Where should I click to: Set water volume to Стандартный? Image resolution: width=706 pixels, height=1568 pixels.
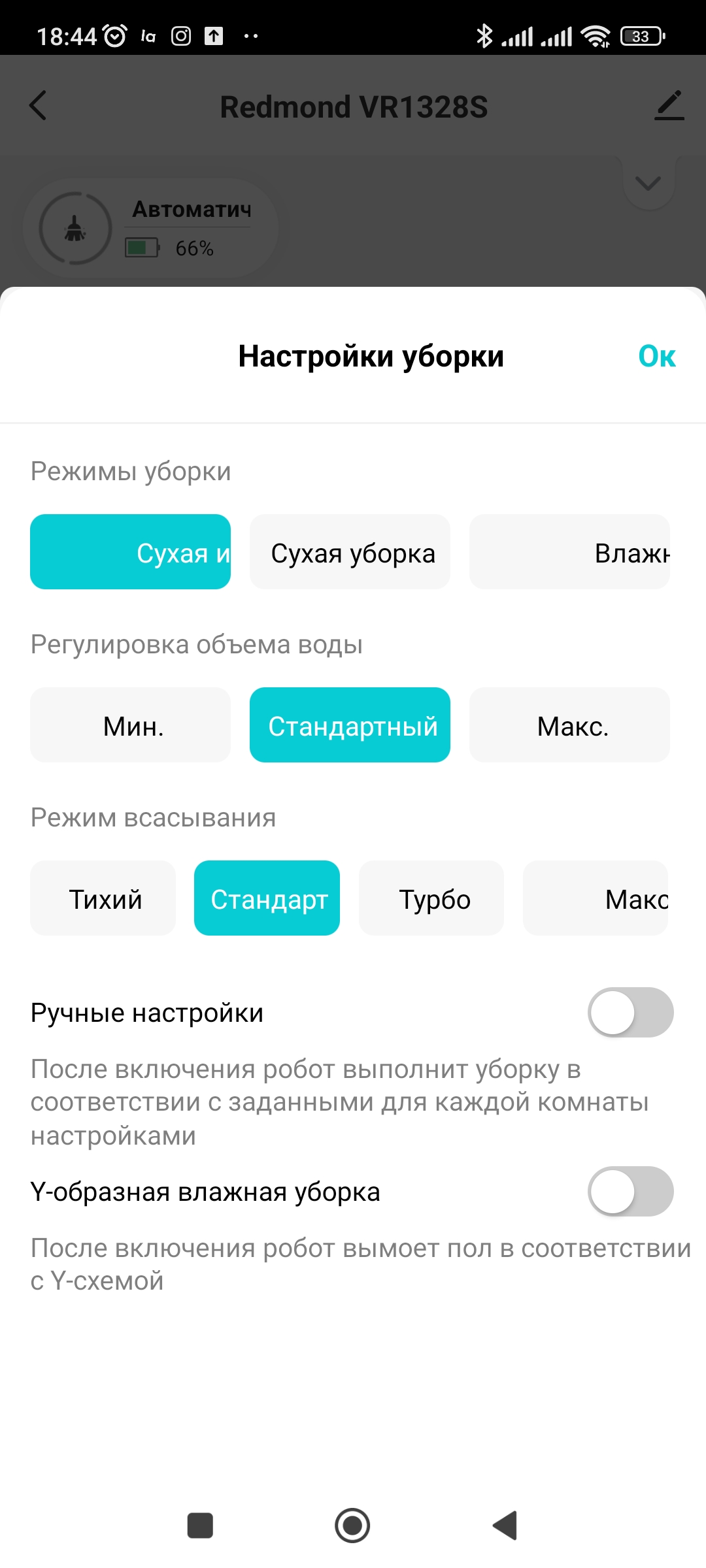(350, 725)
